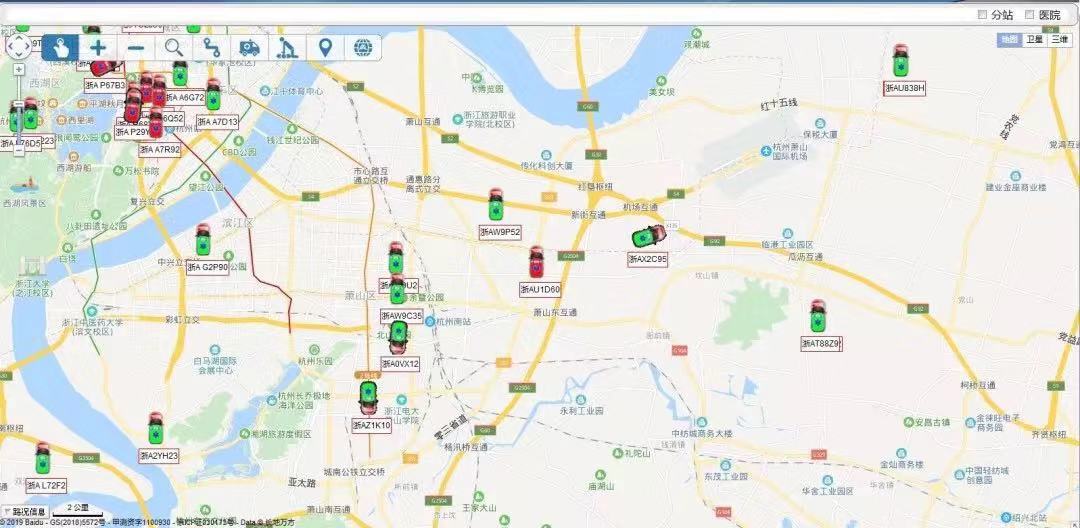Select vehicle 浙AW9P52 on the map
The width and height of the screenshot is (1080, 528).
(495, 205)
